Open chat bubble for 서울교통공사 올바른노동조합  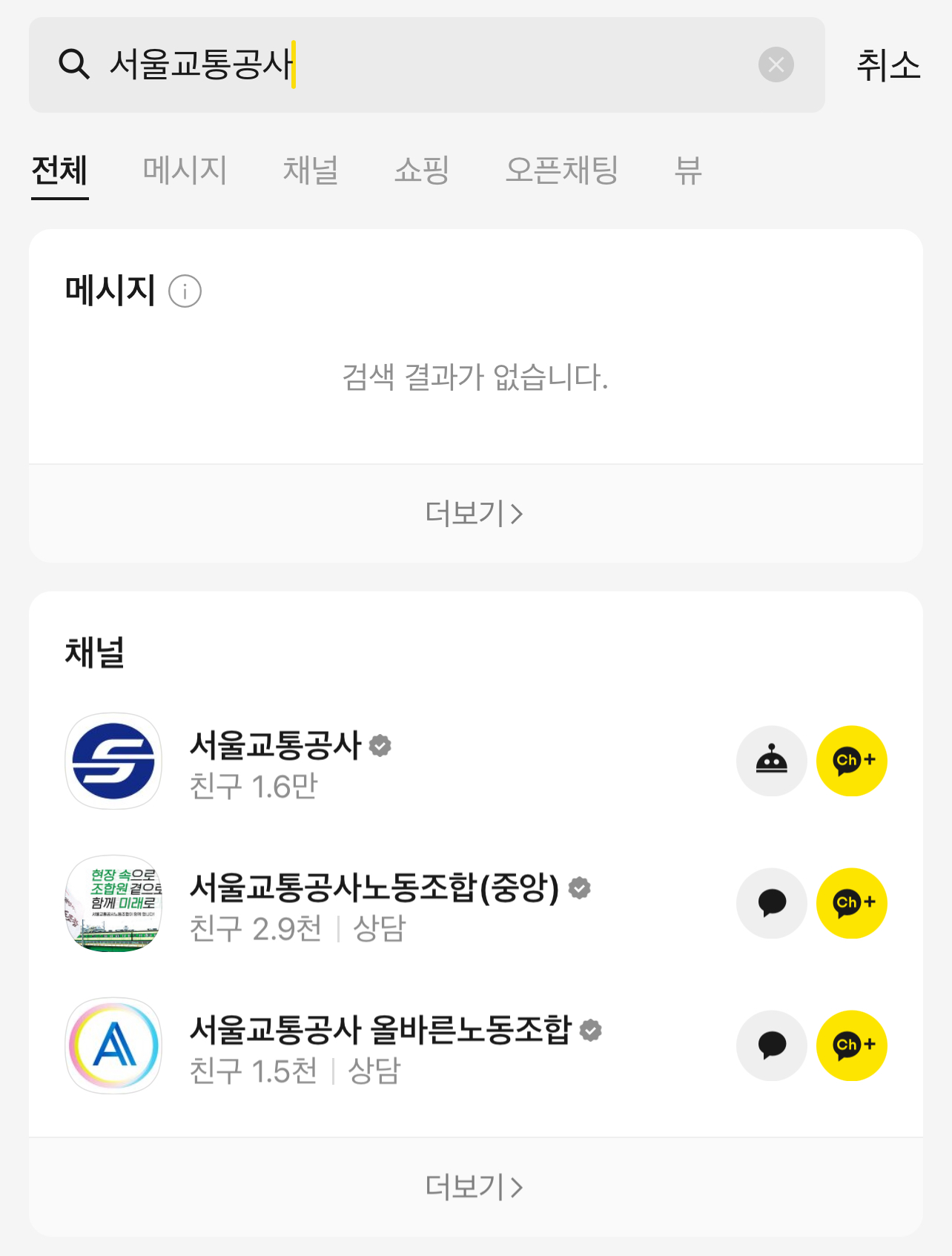(771, 1045)
